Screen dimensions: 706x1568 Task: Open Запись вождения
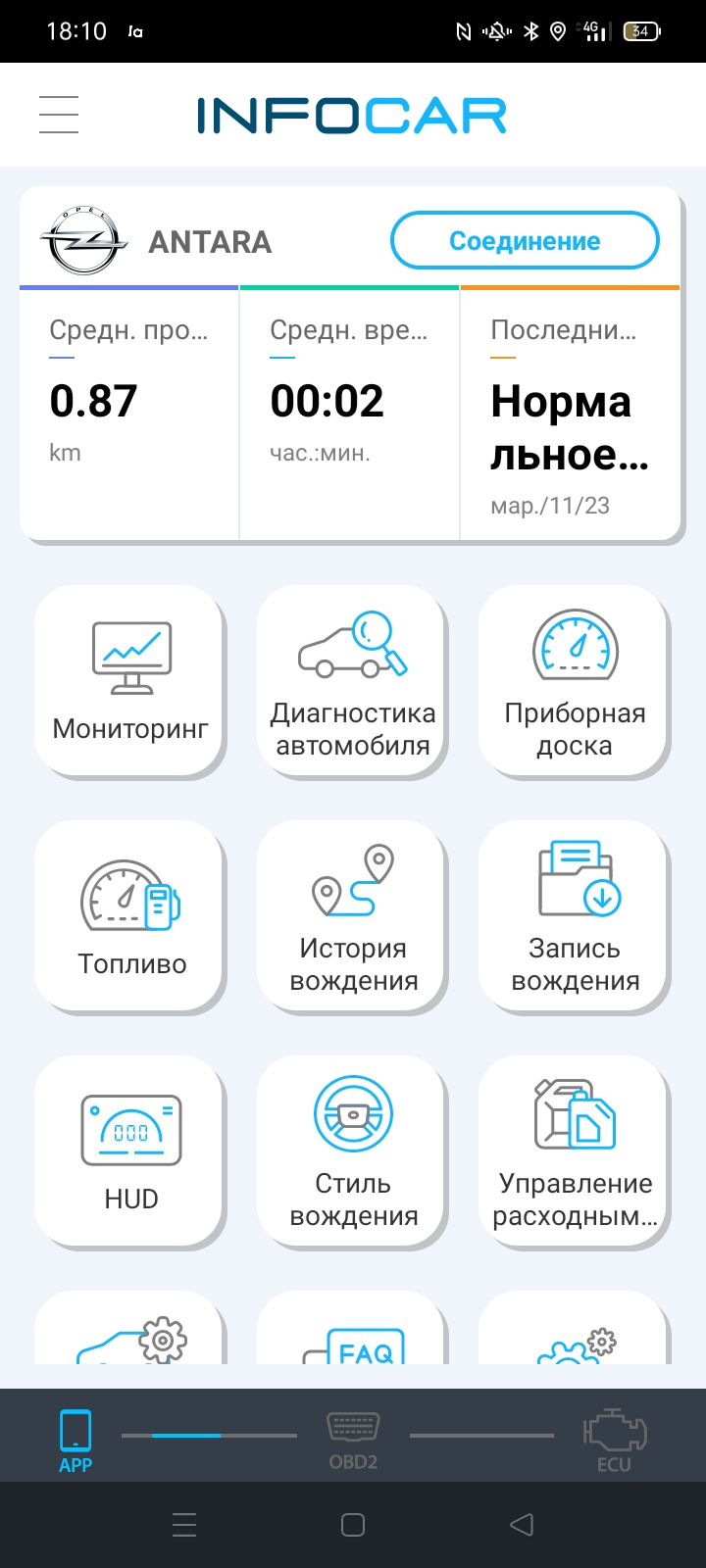[x=575, y=916]
